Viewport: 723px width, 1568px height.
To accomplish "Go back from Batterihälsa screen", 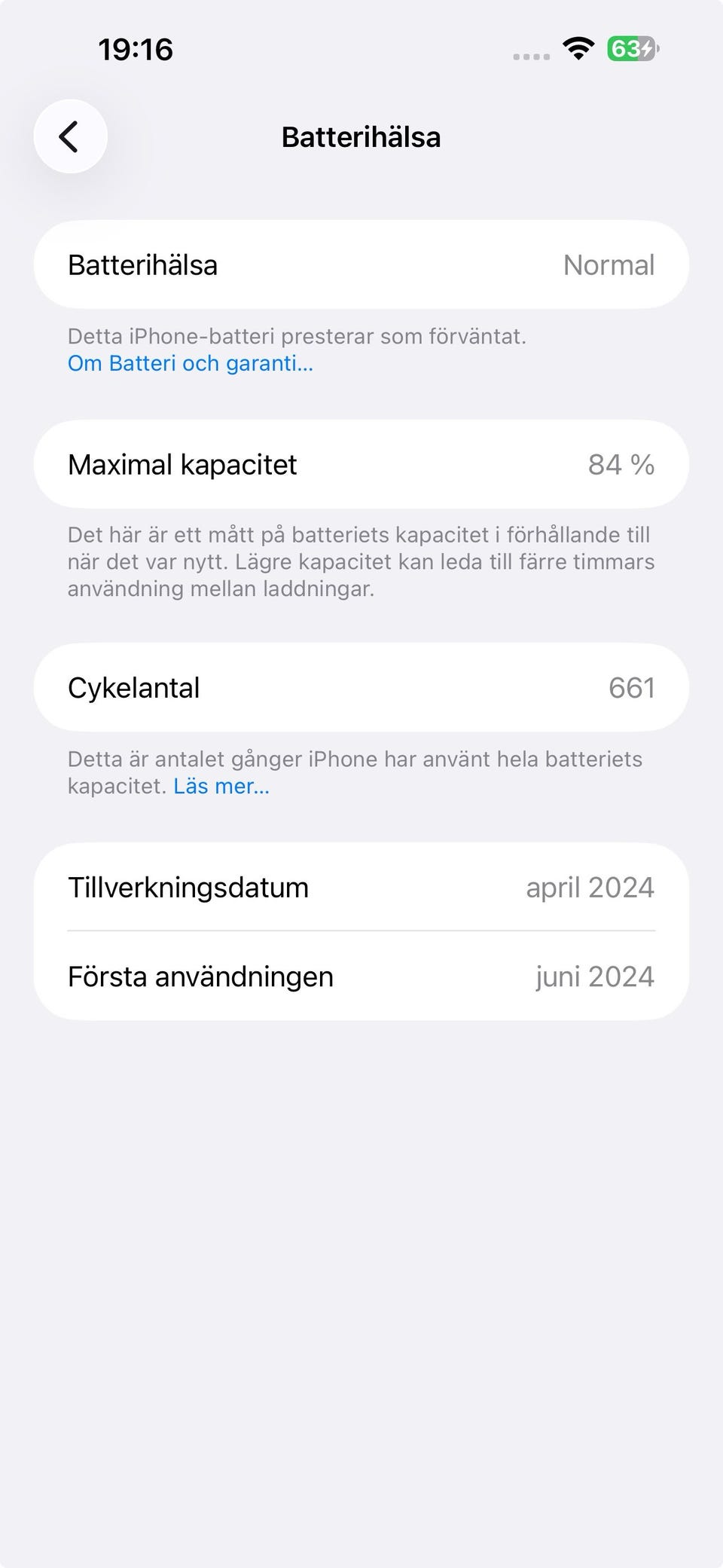I will click(x=70, y=136).
